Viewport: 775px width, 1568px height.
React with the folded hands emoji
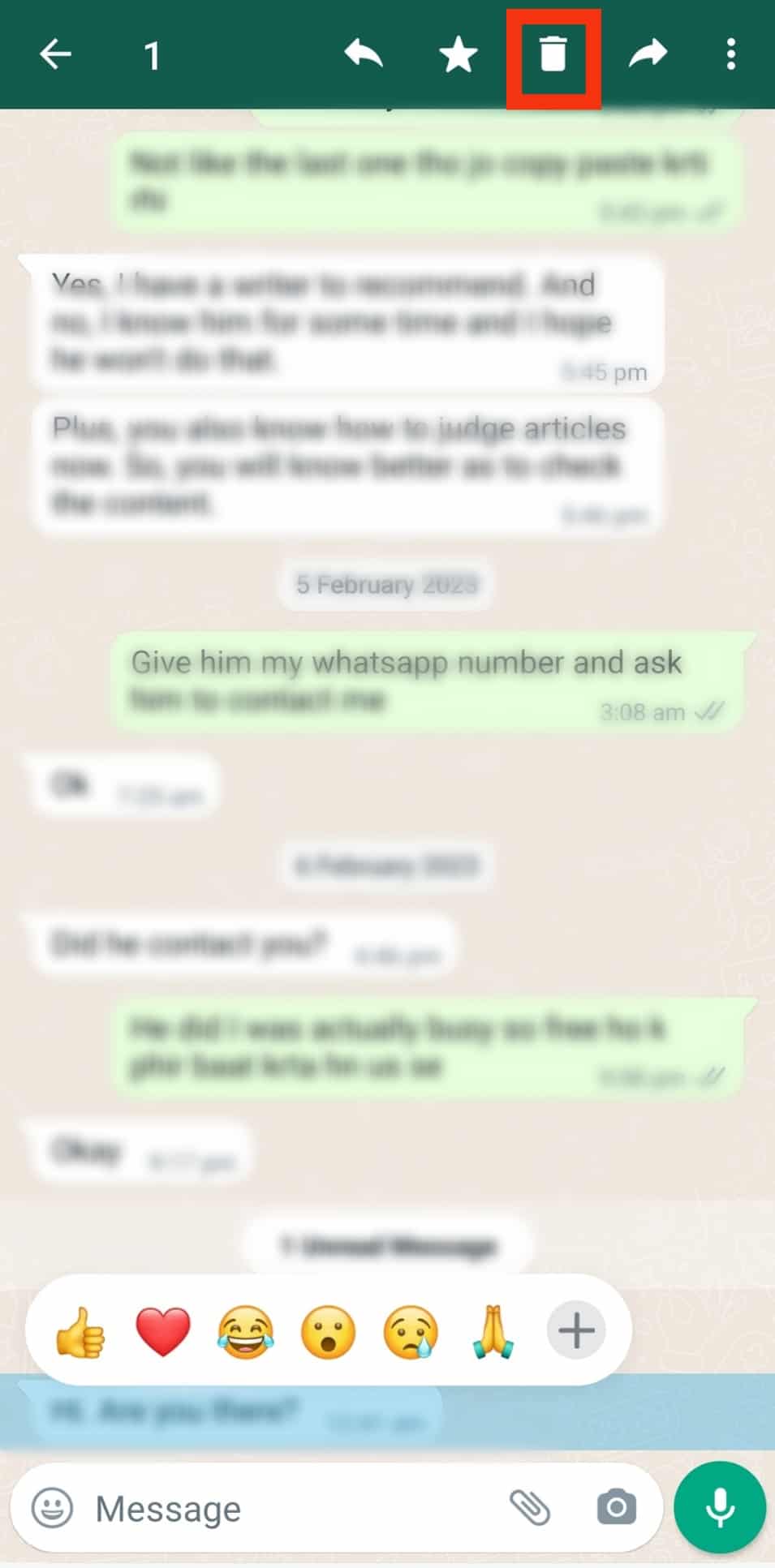coord(493,1332)
